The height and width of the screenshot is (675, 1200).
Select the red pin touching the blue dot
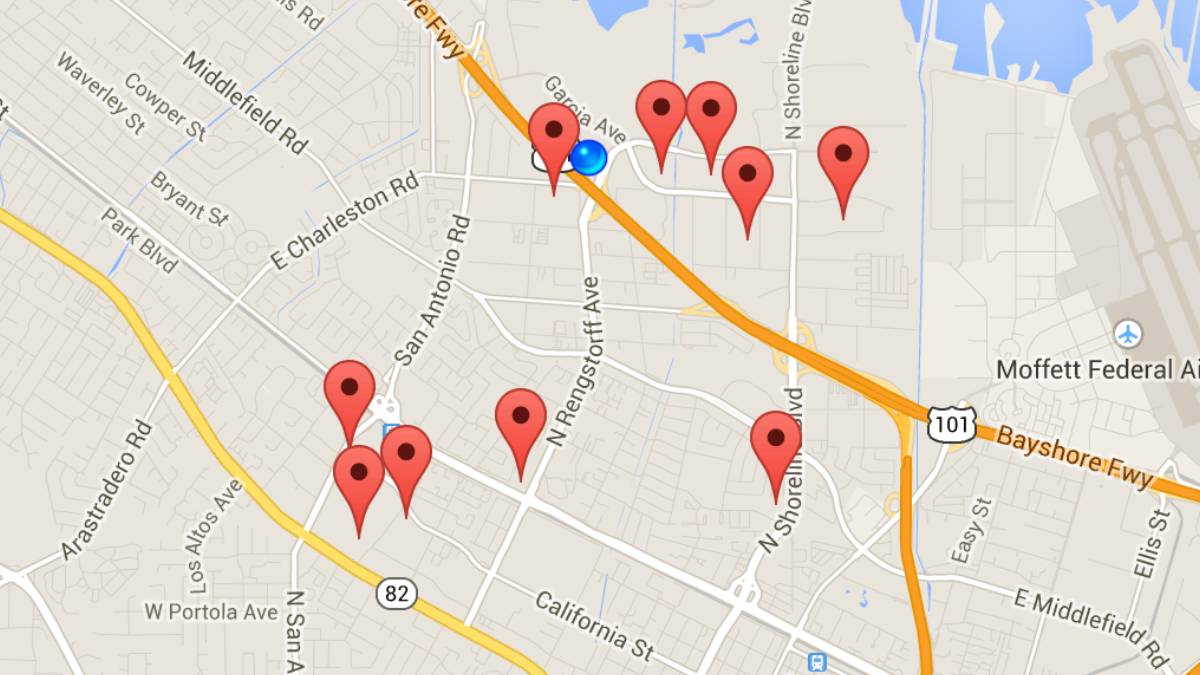[553, 131]
